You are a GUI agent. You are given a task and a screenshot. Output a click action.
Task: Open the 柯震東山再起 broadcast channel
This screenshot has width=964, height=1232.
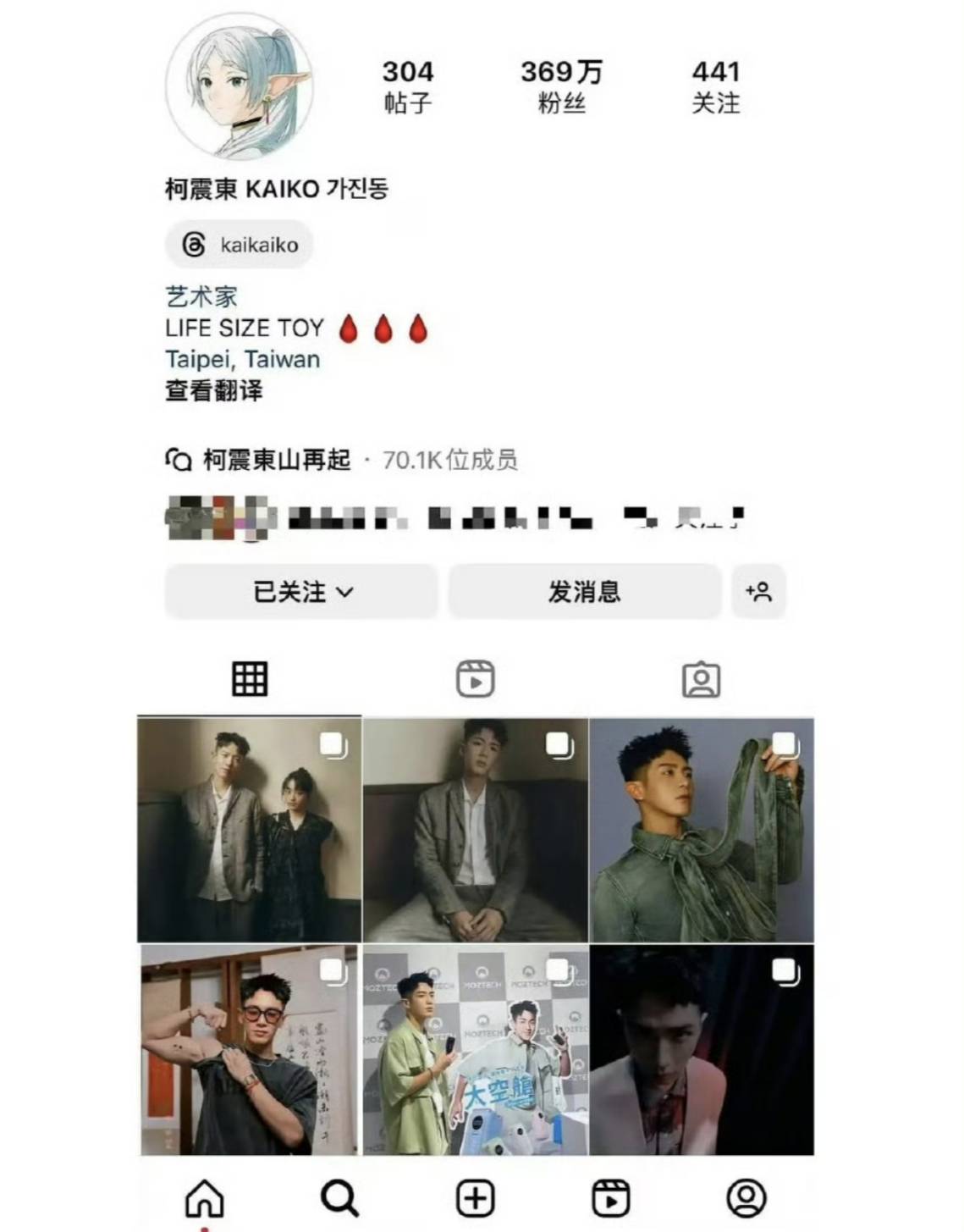pos(342,460)
